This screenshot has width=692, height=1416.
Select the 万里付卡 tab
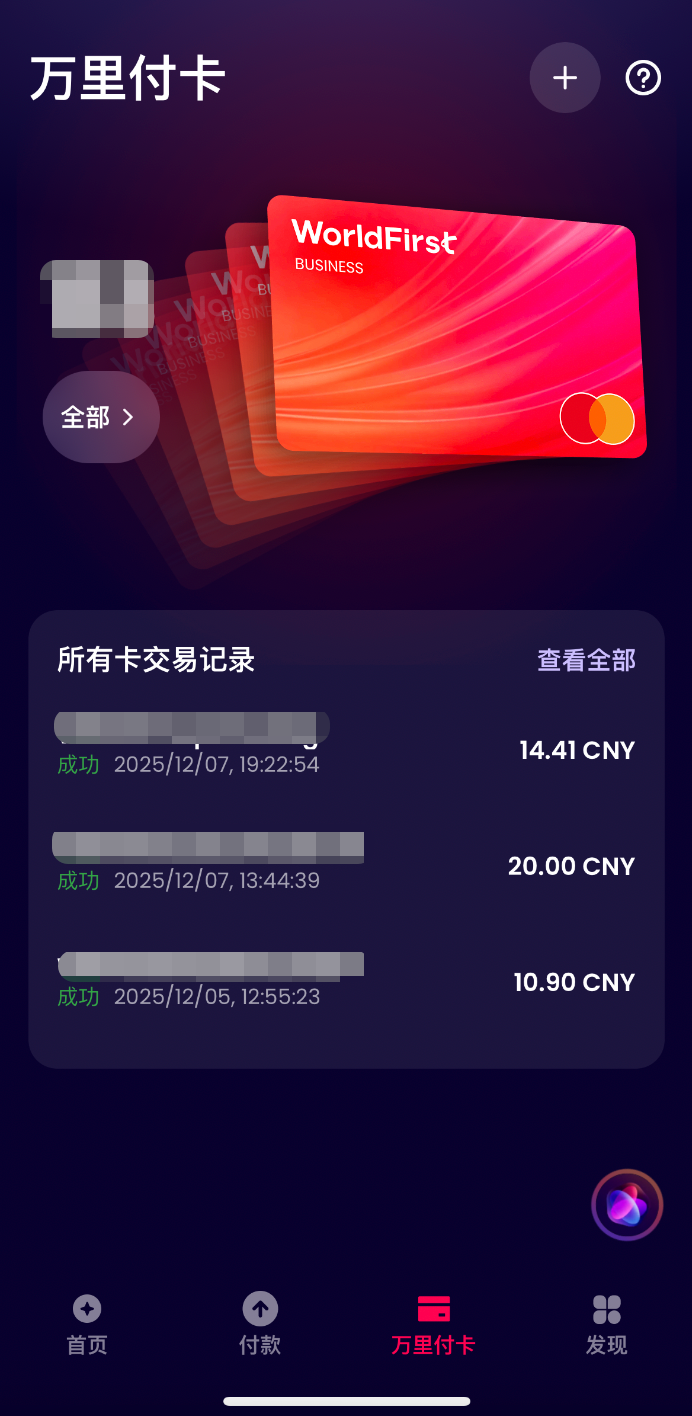click(x=433, y=1324)
